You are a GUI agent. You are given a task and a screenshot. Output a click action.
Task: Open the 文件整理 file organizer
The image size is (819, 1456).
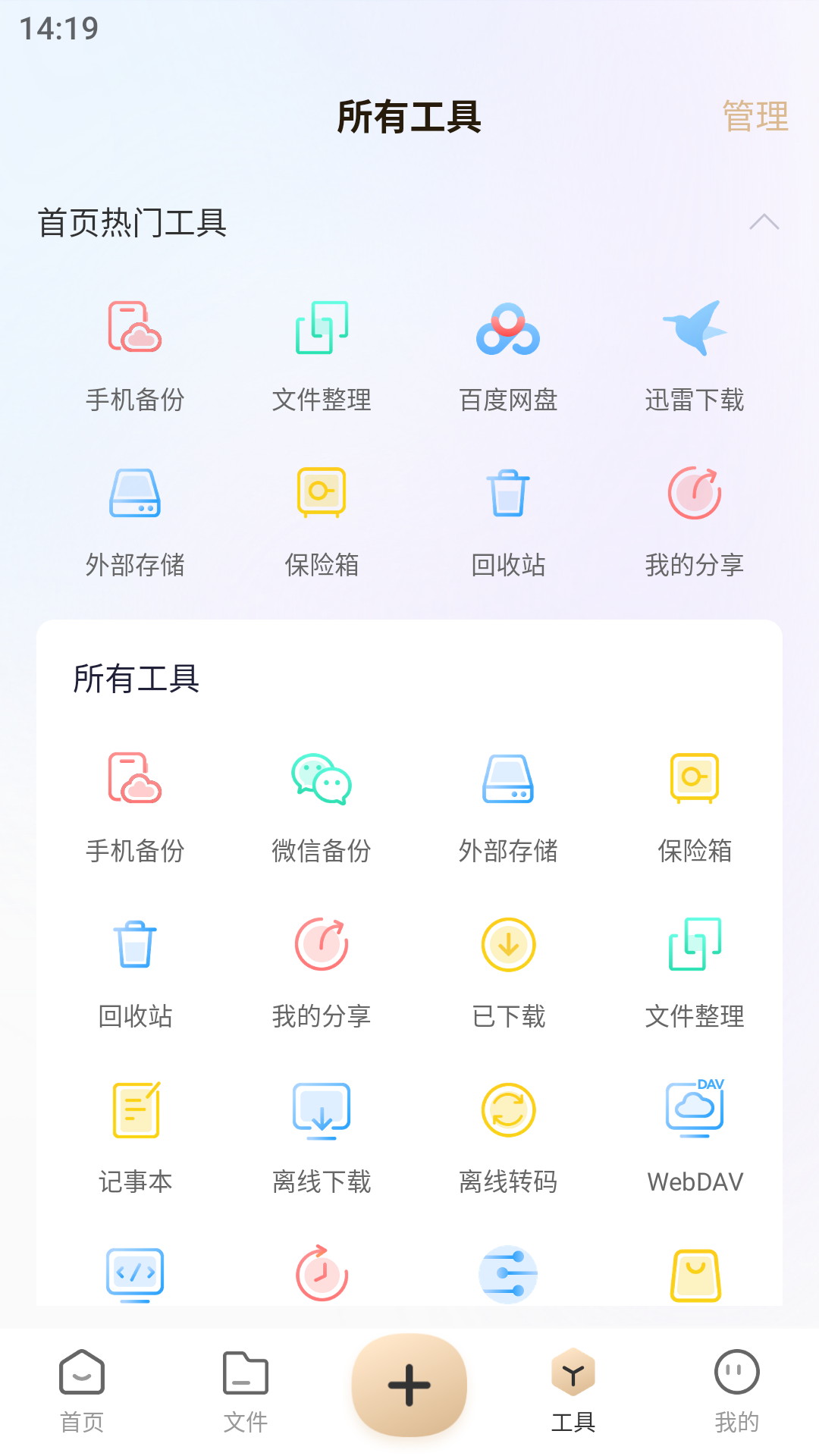(x=322, y=353)
